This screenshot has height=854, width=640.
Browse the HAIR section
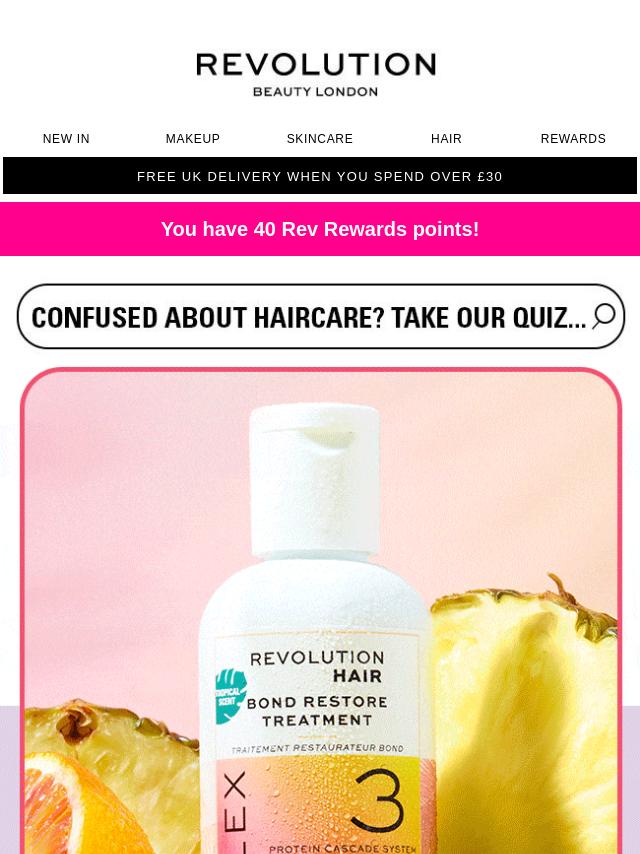(x=446, y=139)
